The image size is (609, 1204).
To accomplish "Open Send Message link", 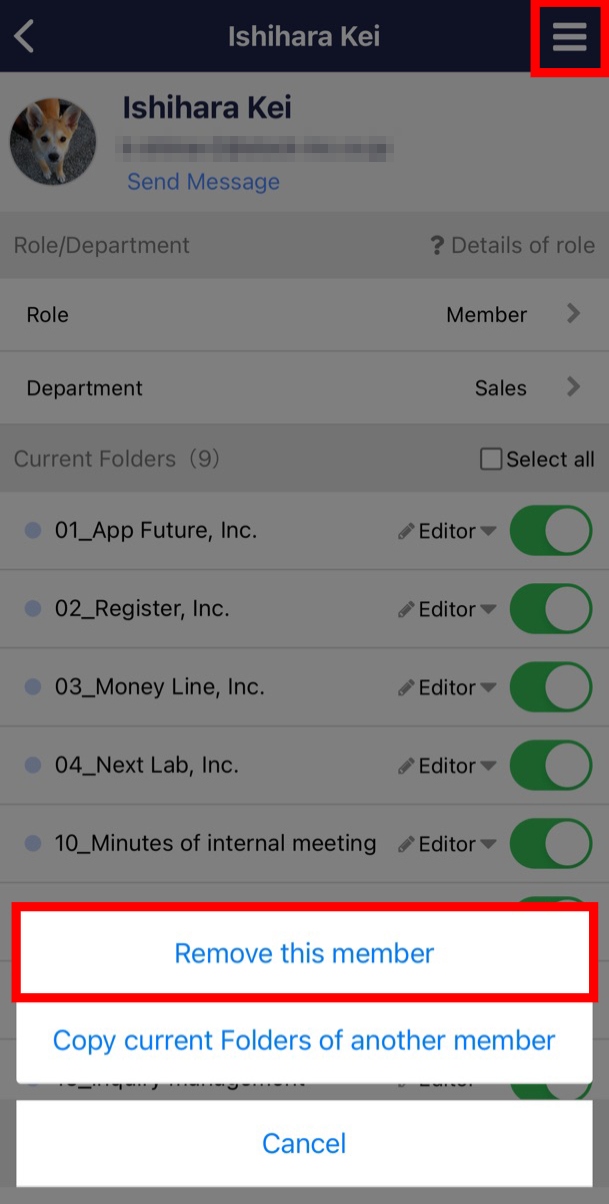I will (203, 182).
